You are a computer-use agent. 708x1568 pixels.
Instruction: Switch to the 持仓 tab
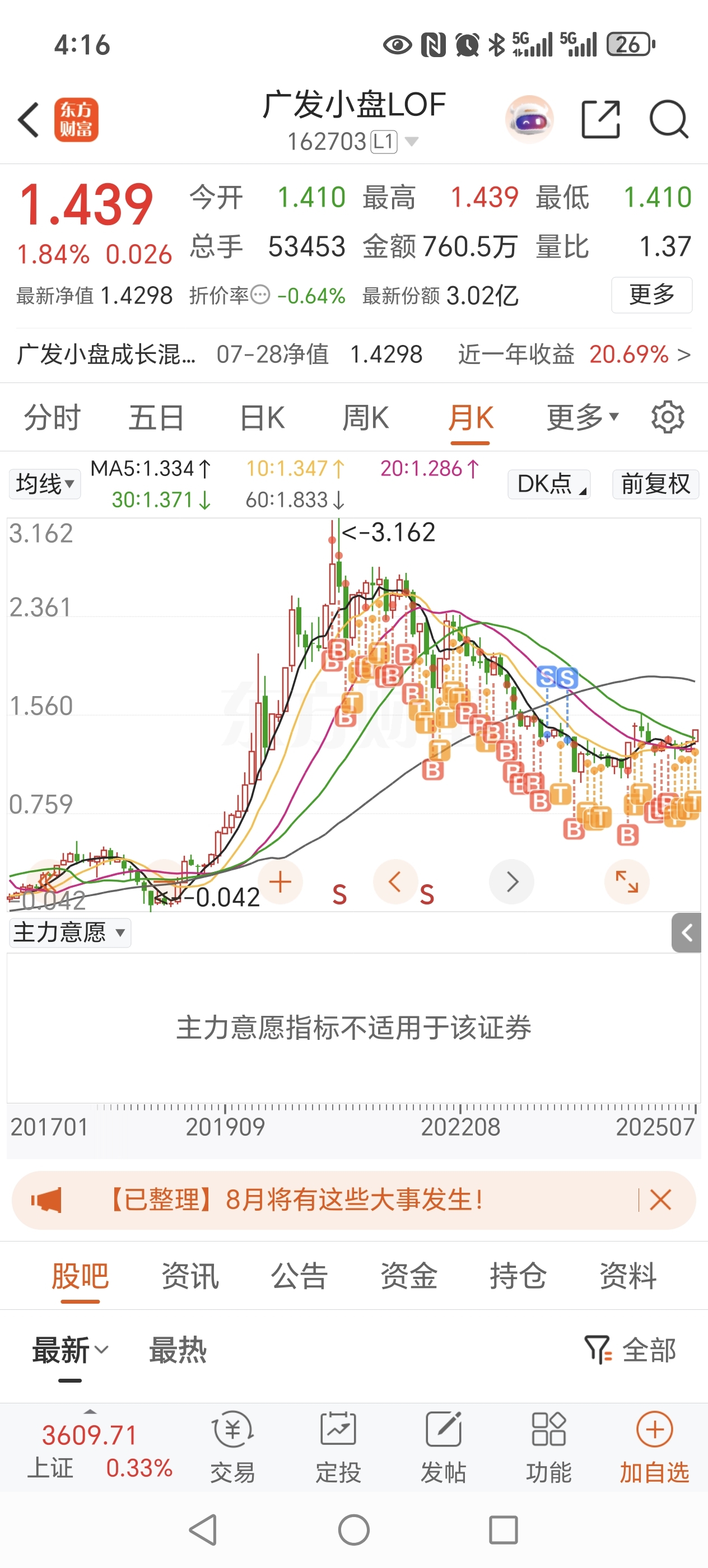tap(518, 1276)
